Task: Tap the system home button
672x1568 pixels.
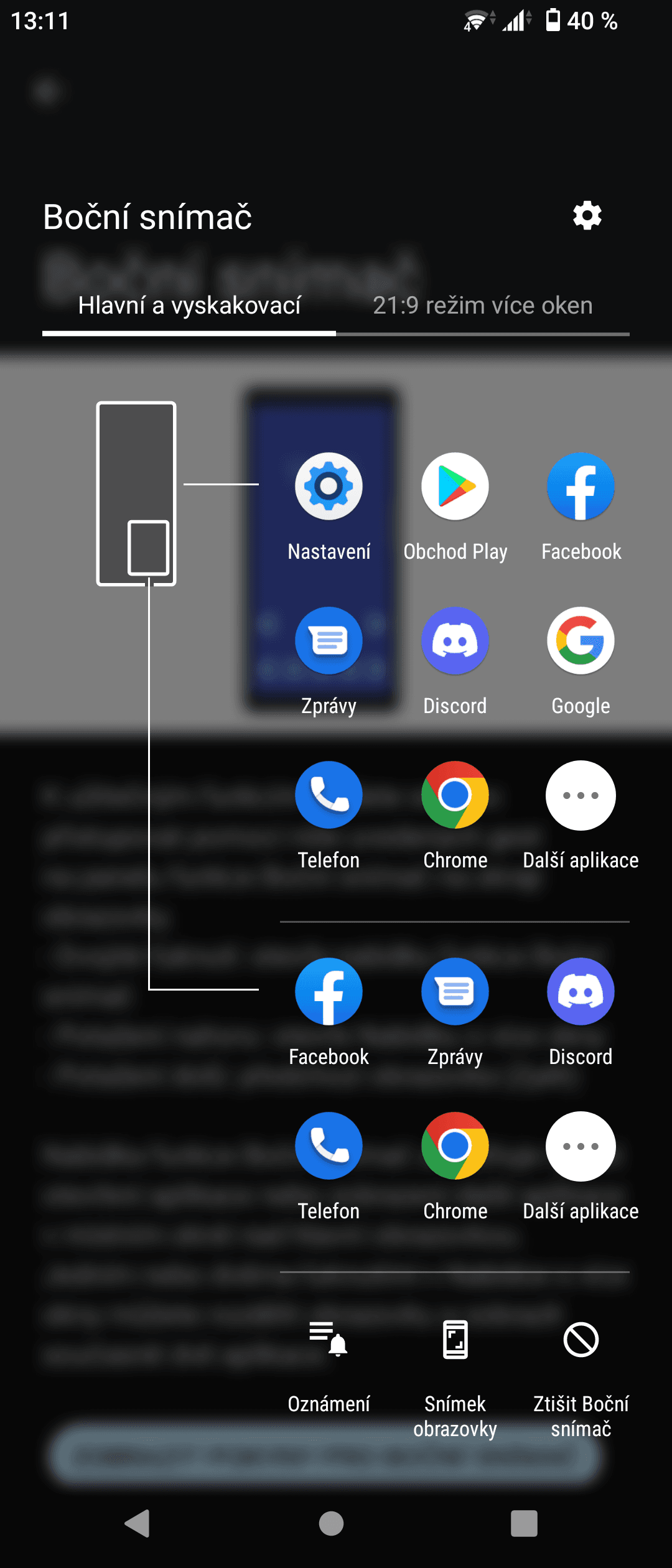Action: tap(331, 1524)
